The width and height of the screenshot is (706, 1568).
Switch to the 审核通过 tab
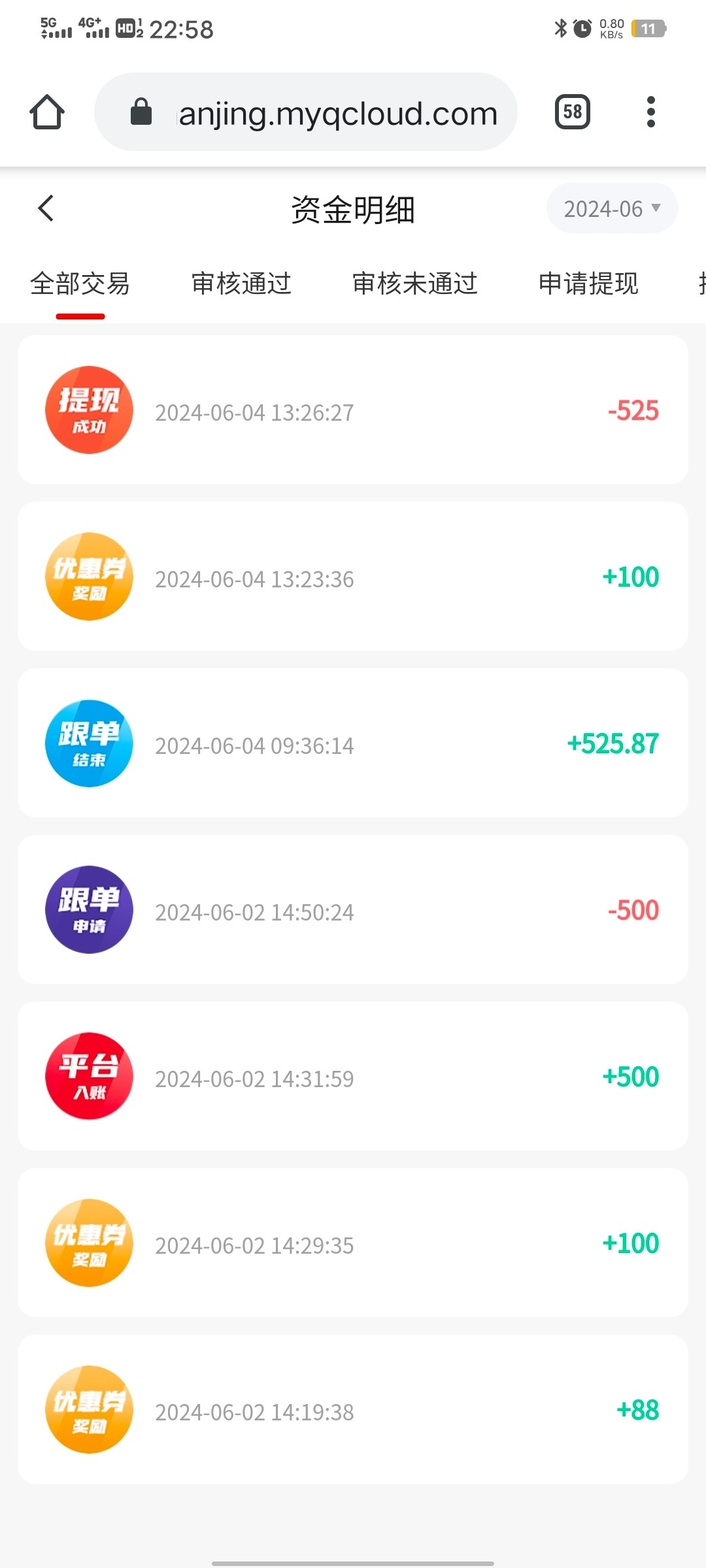pyautogui.click(x=241, y=284)
